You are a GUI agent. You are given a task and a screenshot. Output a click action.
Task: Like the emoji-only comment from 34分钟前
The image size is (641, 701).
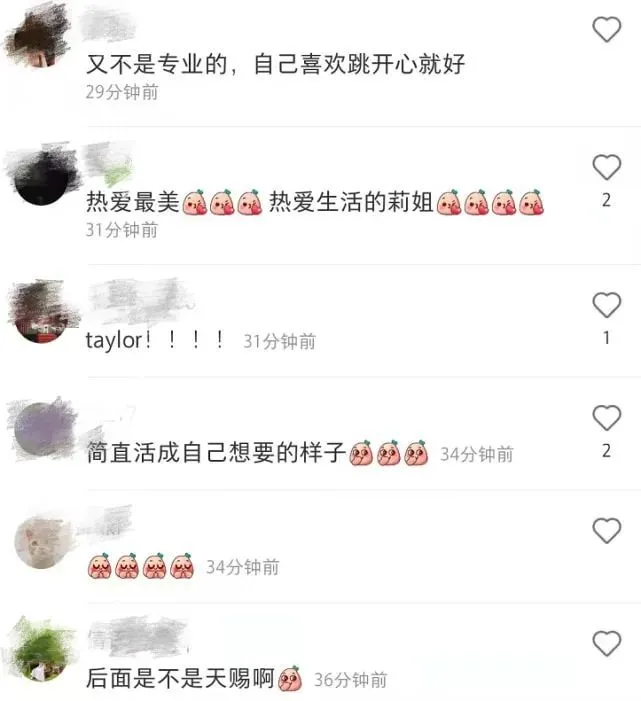coord(606,531)
